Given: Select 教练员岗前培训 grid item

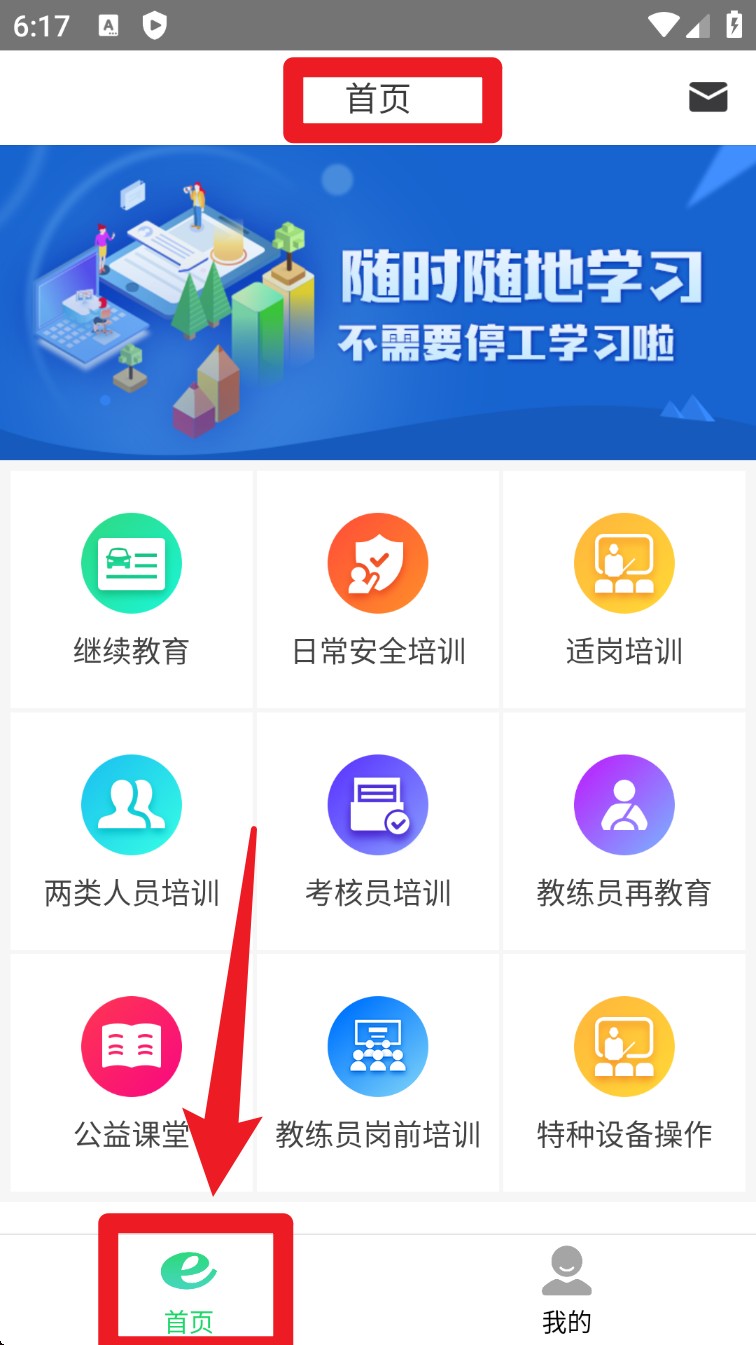Looking at the screenshot, I should tap(378, 1073).
